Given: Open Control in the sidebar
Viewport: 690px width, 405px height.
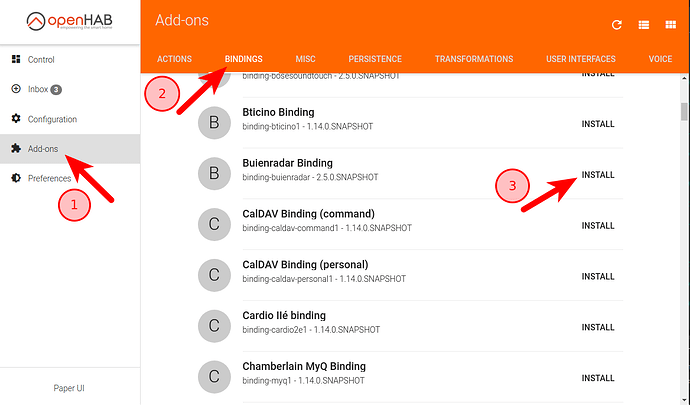Looking at the screenshot, I should 40,60.
